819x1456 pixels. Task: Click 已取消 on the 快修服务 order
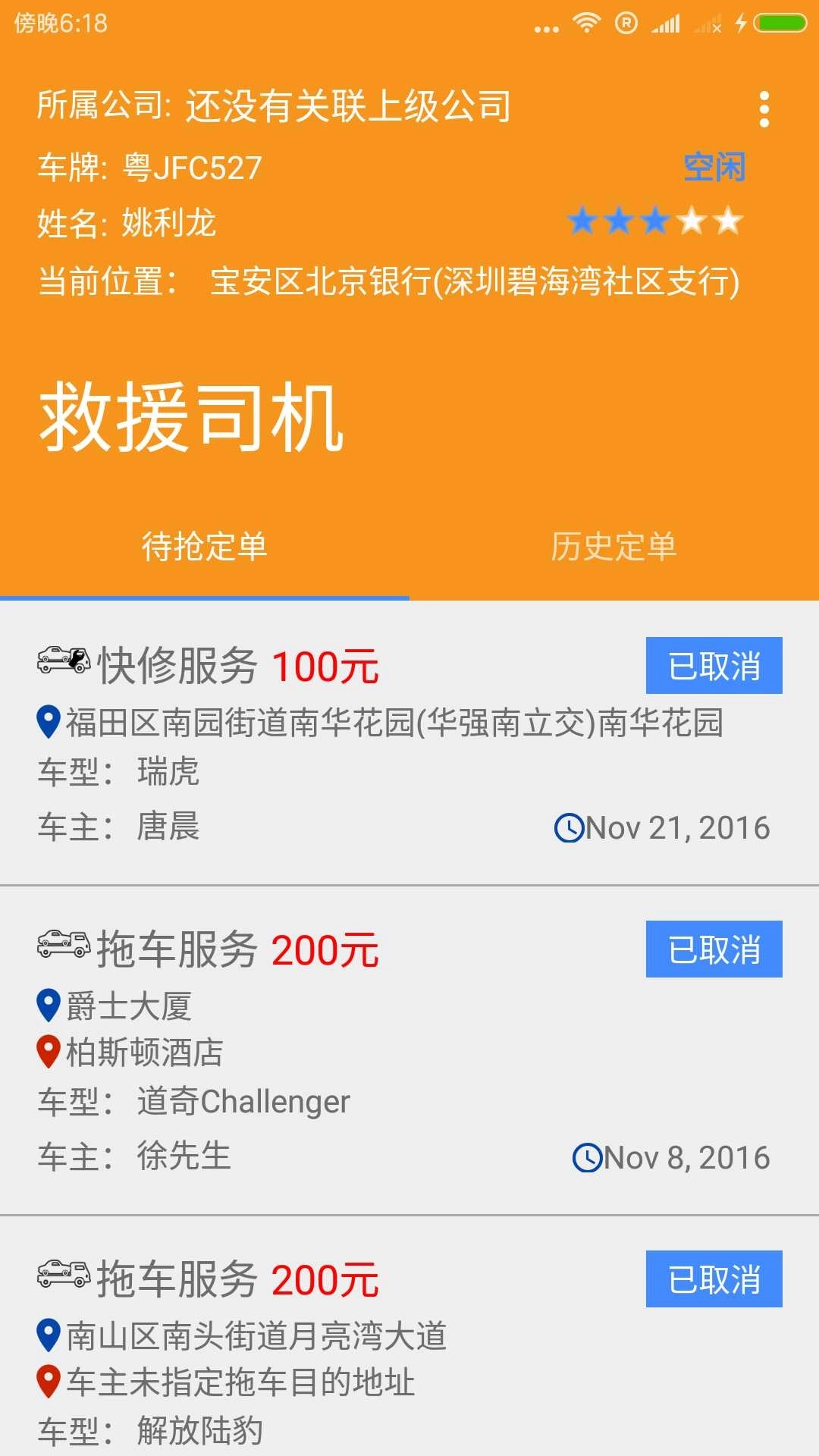(x=711, y=667)
